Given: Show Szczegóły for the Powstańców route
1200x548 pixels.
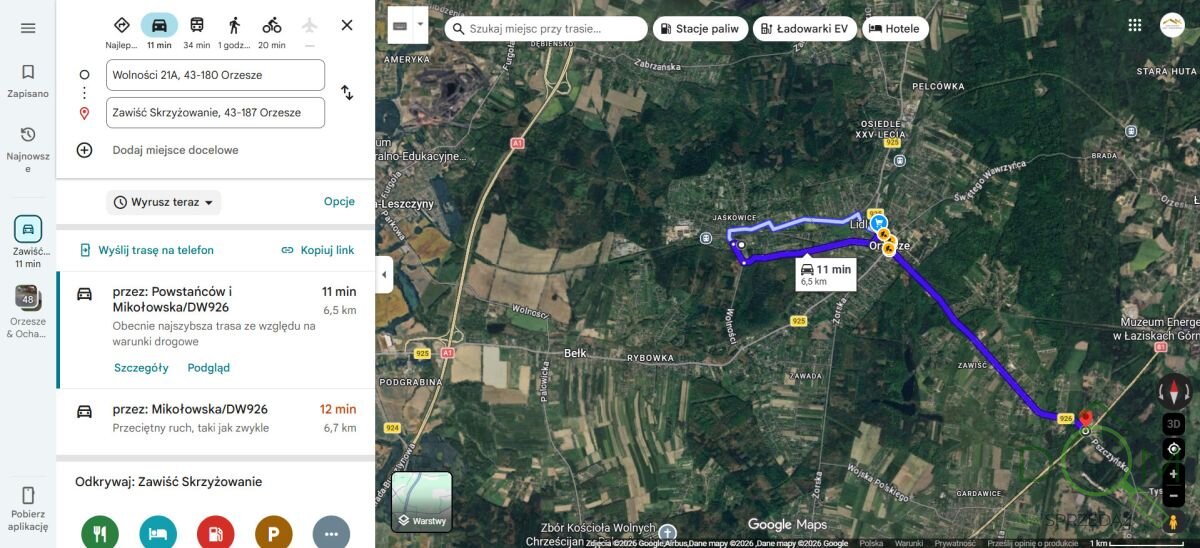Looking at the screenshot, I should point(141,368).
